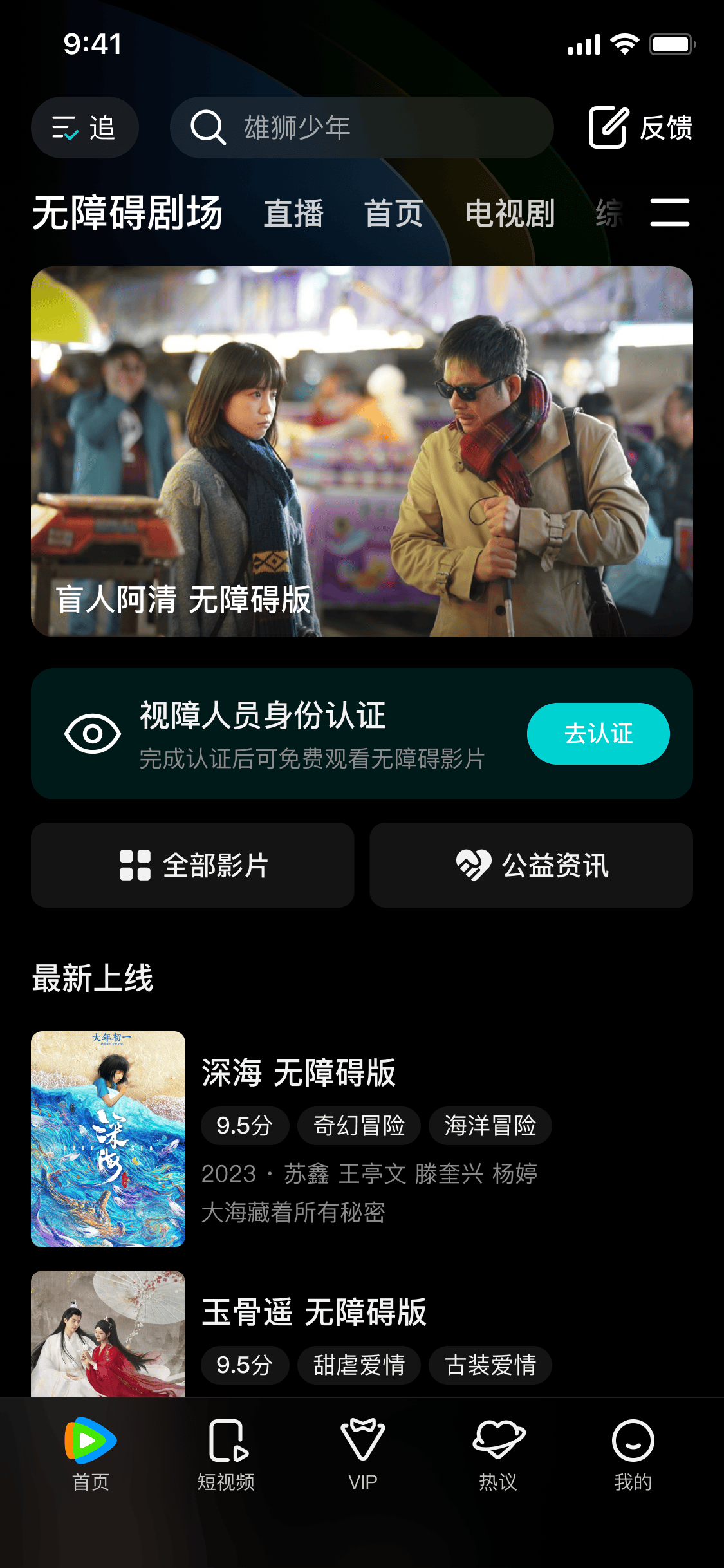Open 玉骨遥 无障碍版 series
The width and height of the screenshot is (724, 1568).
[314, 1313]
